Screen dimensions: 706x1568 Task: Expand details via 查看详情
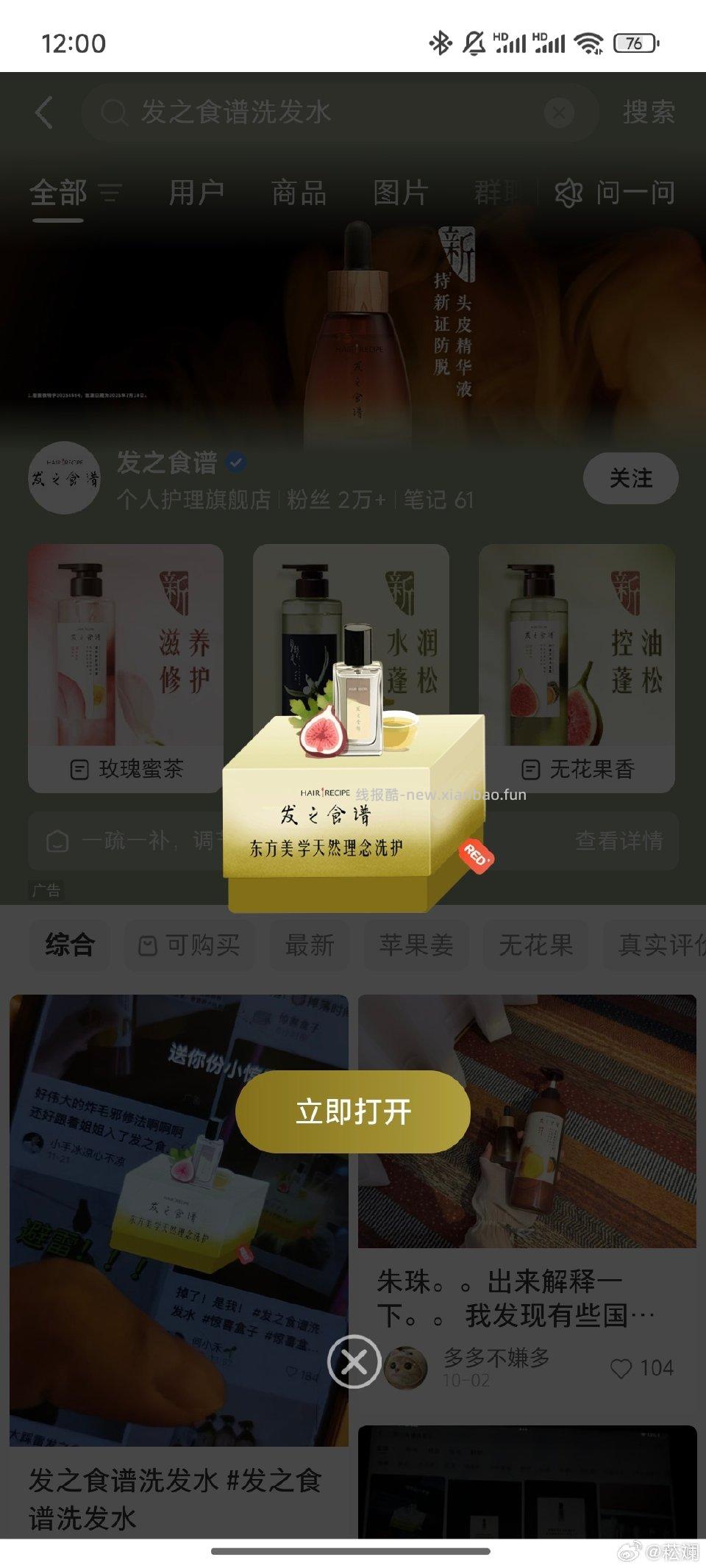620,842
